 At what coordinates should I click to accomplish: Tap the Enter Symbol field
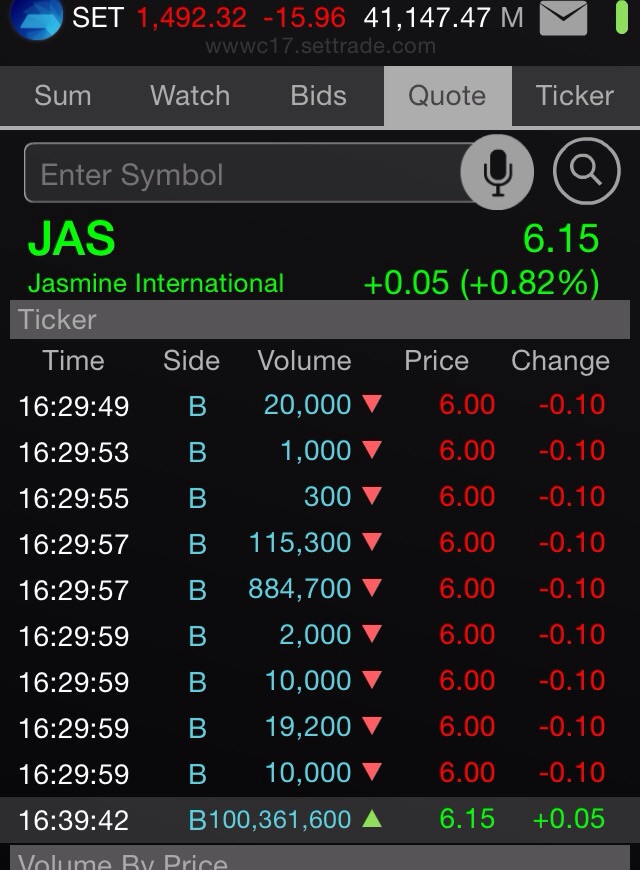click(x=240, y=174)
